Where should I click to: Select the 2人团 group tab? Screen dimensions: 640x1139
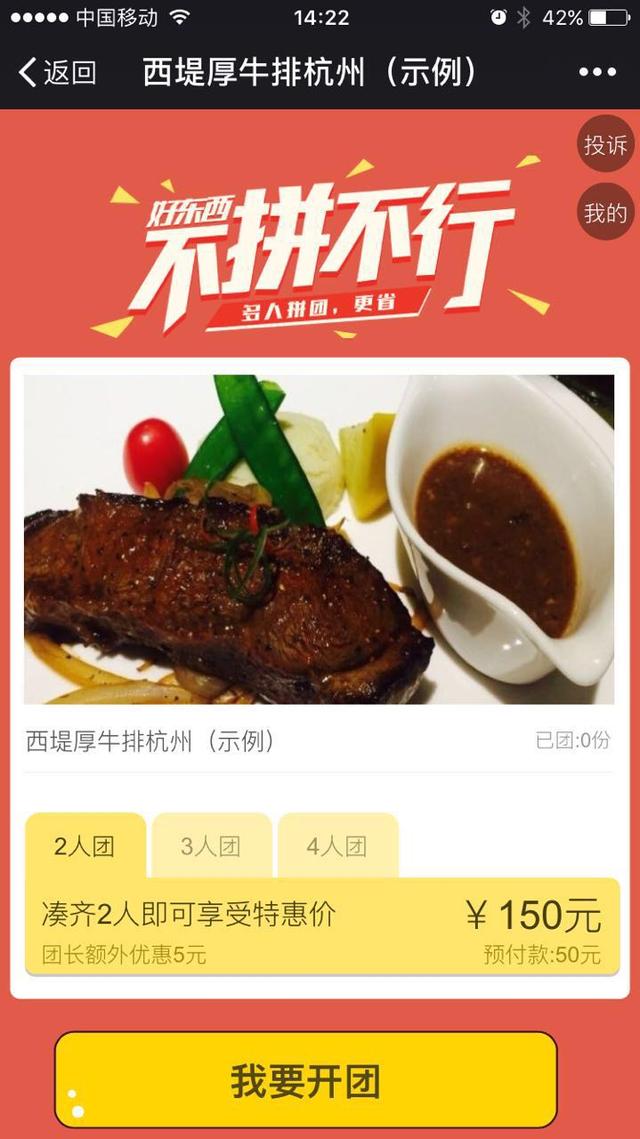pyautogui.click(x=85, y=847)
